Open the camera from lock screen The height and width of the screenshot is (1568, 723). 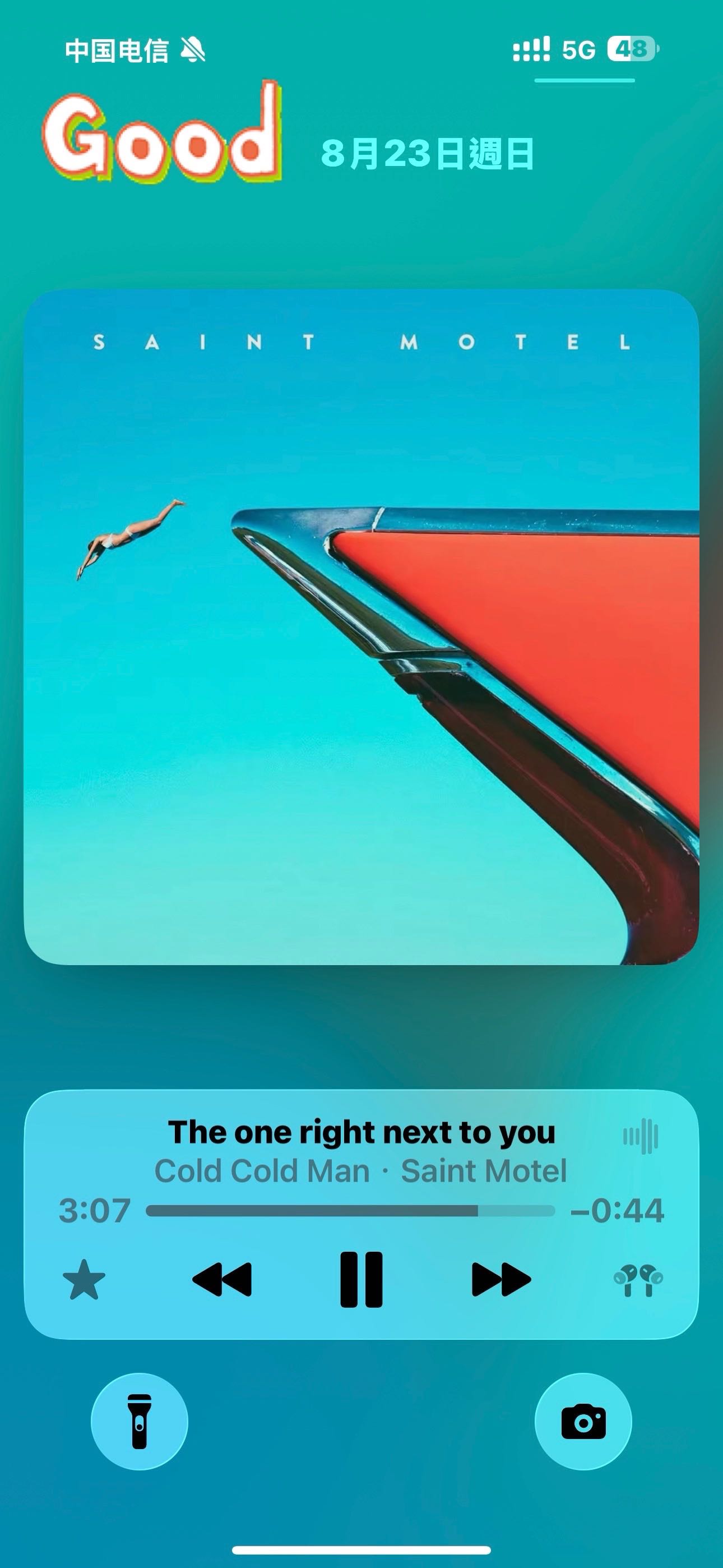click(583, 1421)
